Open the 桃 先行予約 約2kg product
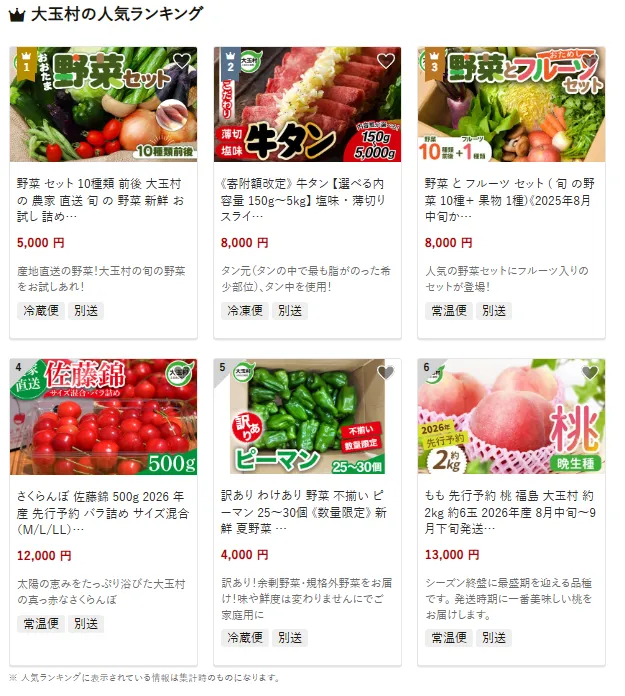Image resolution: width=625 pixels, height=696 pixels. point(511,511)
